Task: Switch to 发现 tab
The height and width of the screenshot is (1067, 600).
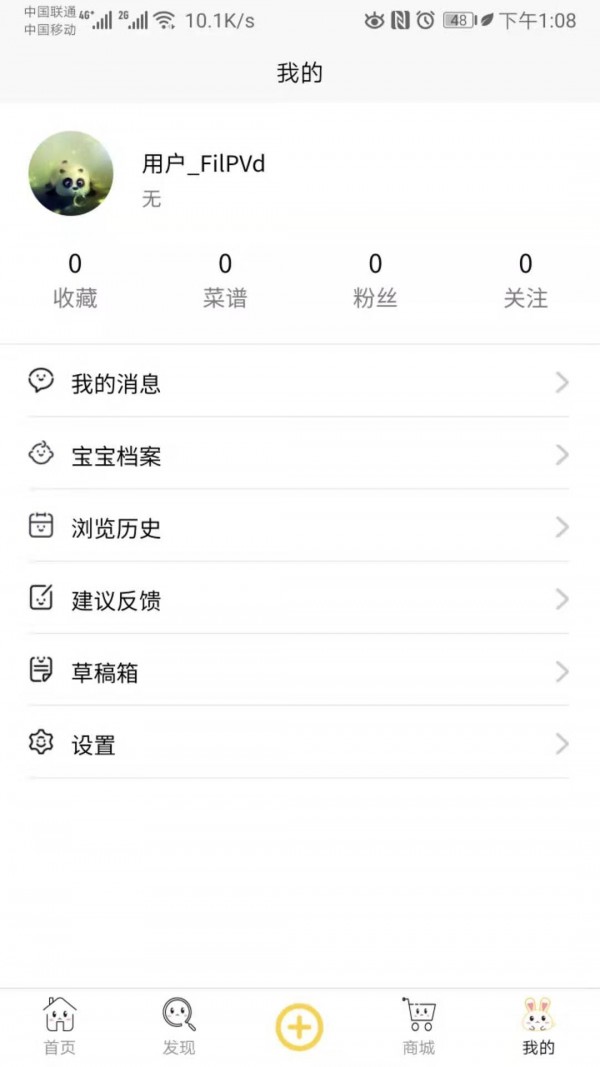Action: (179, 1027)
